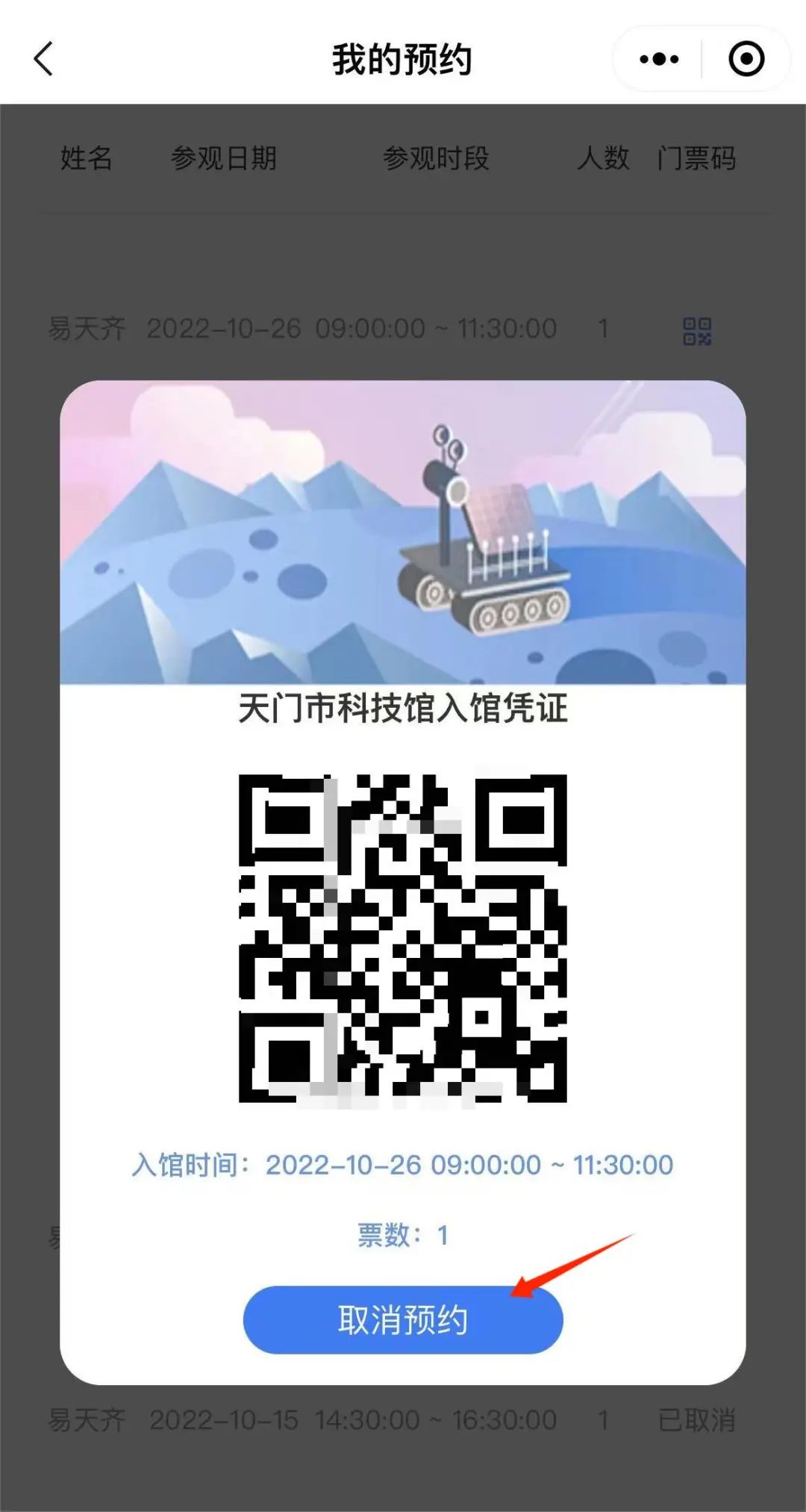Open ticket QR icon for 2022-10-26 booking
The image size is (806, 1512).
click(697, 331)
